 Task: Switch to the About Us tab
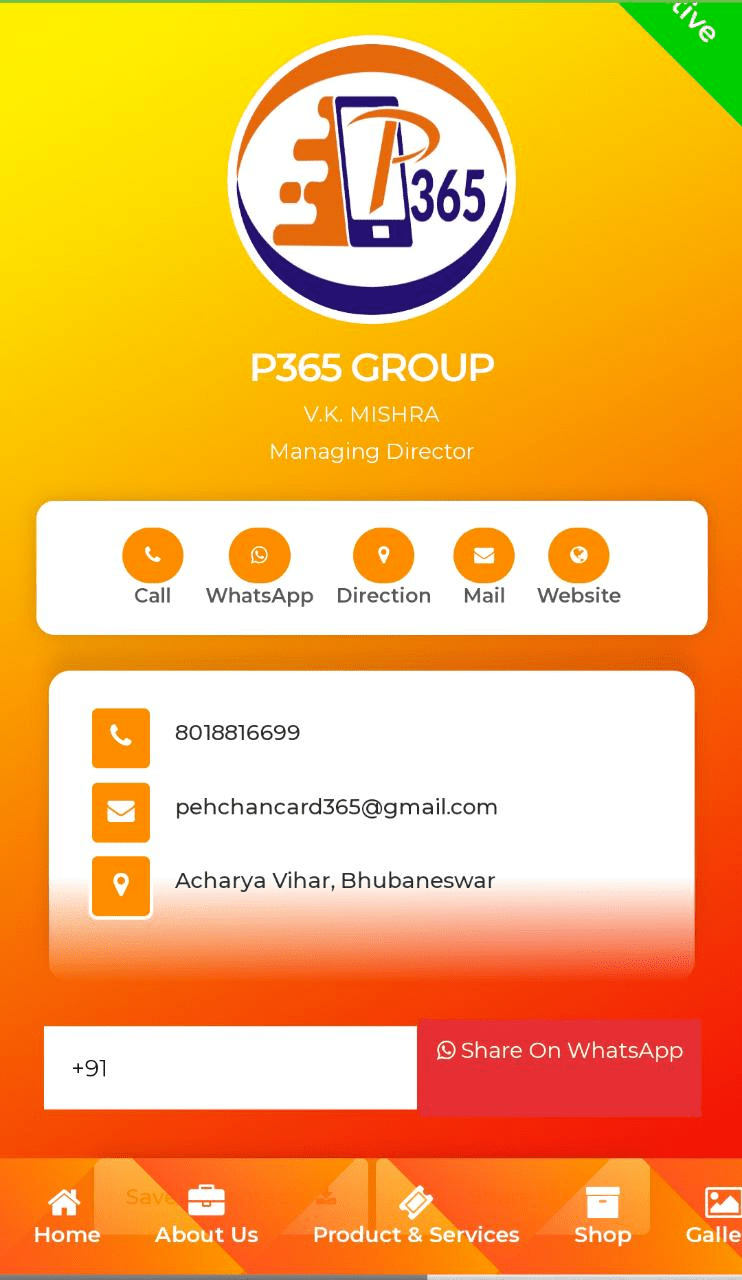click(x=206, y=1217)
